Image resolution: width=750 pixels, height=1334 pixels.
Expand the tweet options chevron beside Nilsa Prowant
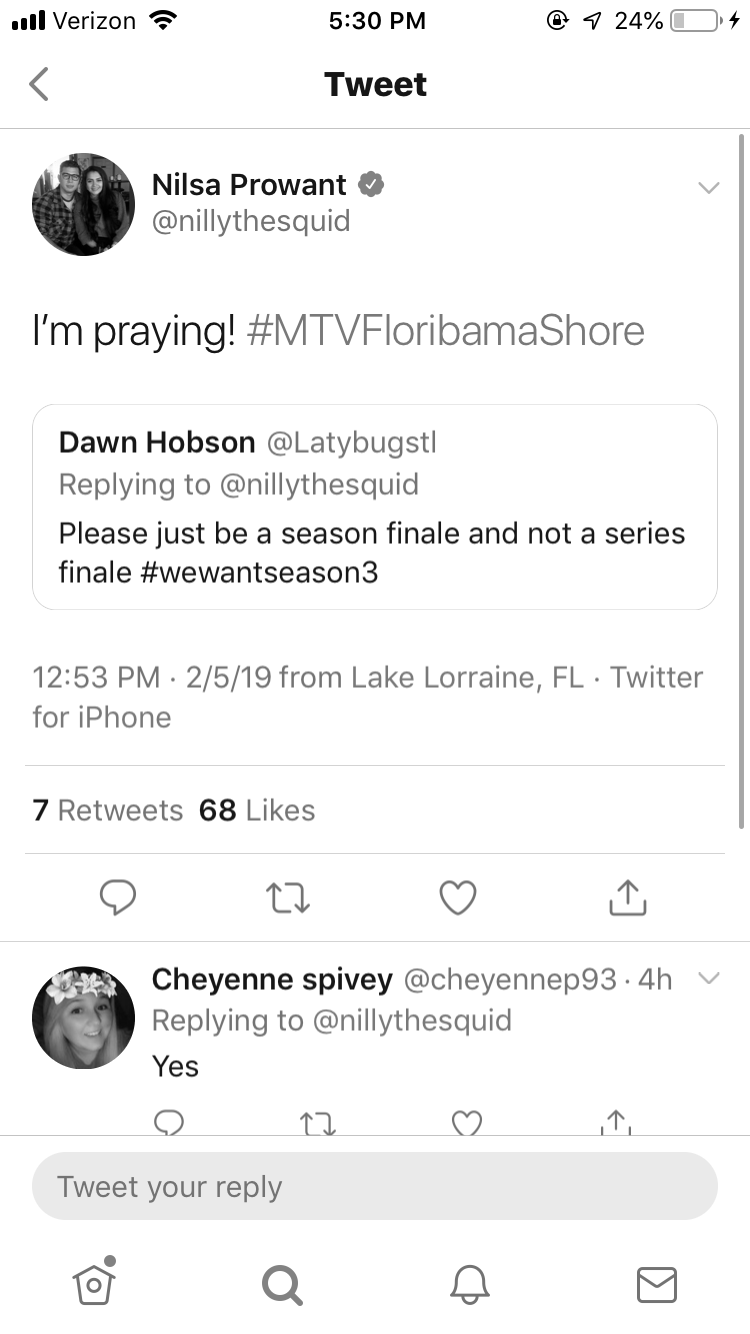(708, 187)
